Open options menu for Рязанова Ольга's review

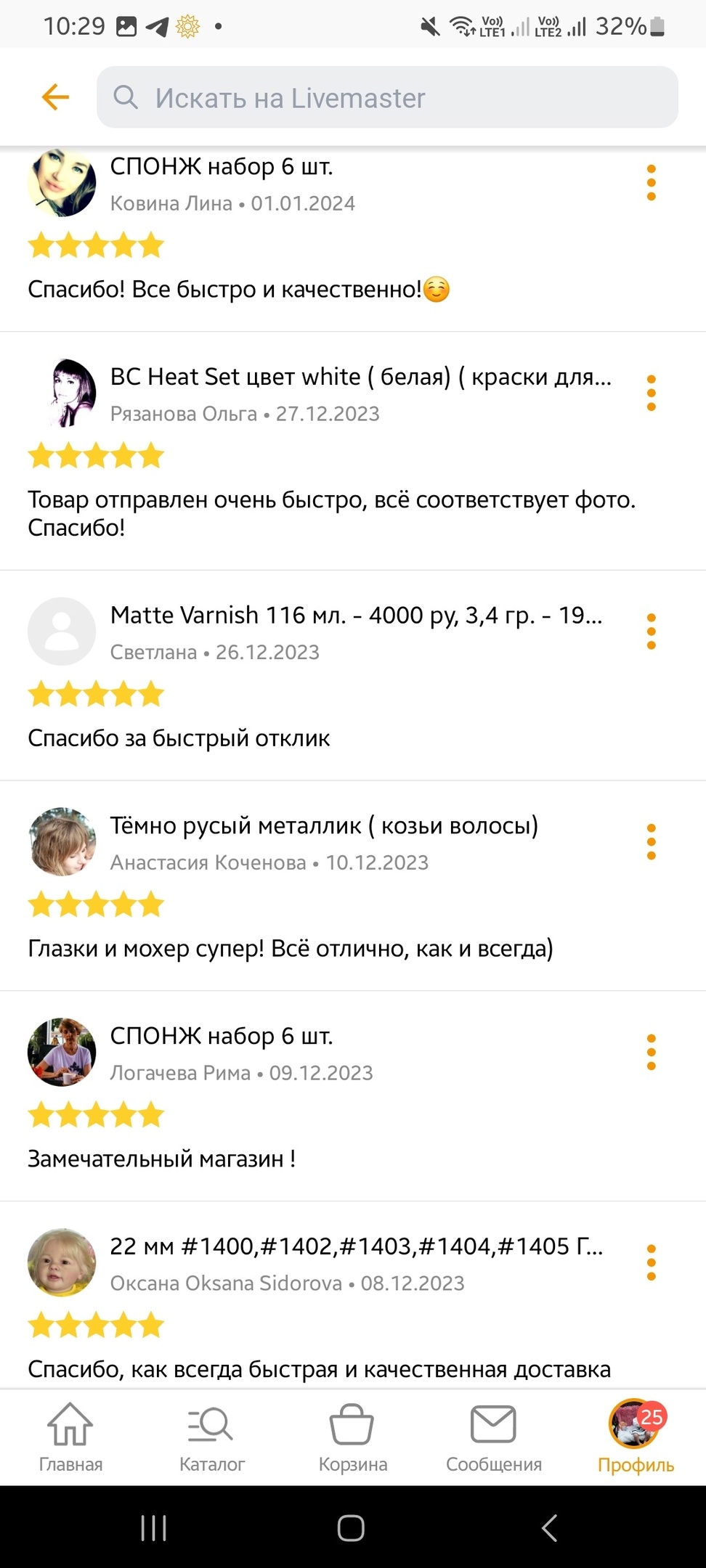pyautogui.click(x=651, y=393)
